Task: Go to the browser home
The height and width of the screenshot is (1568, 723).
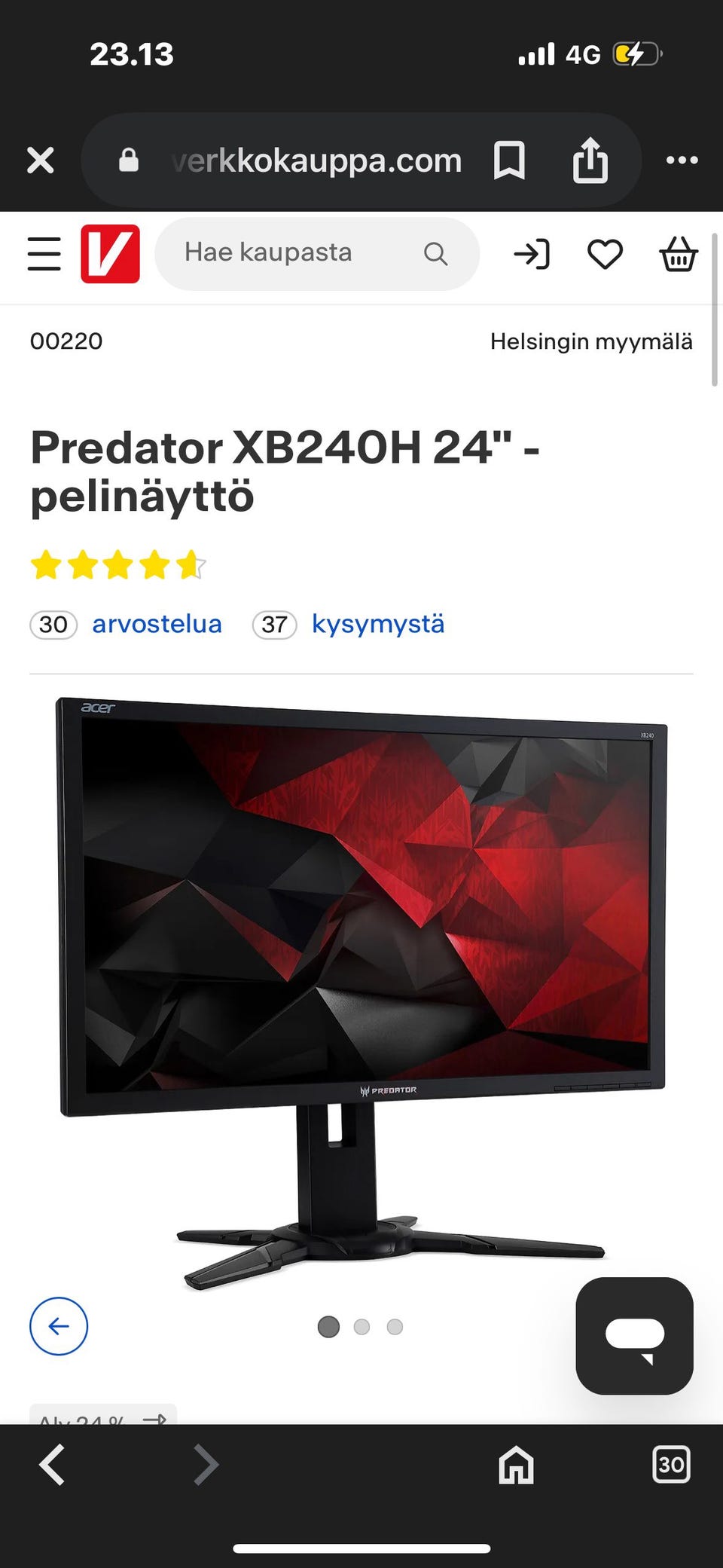Action: [x=516, y=1465]
